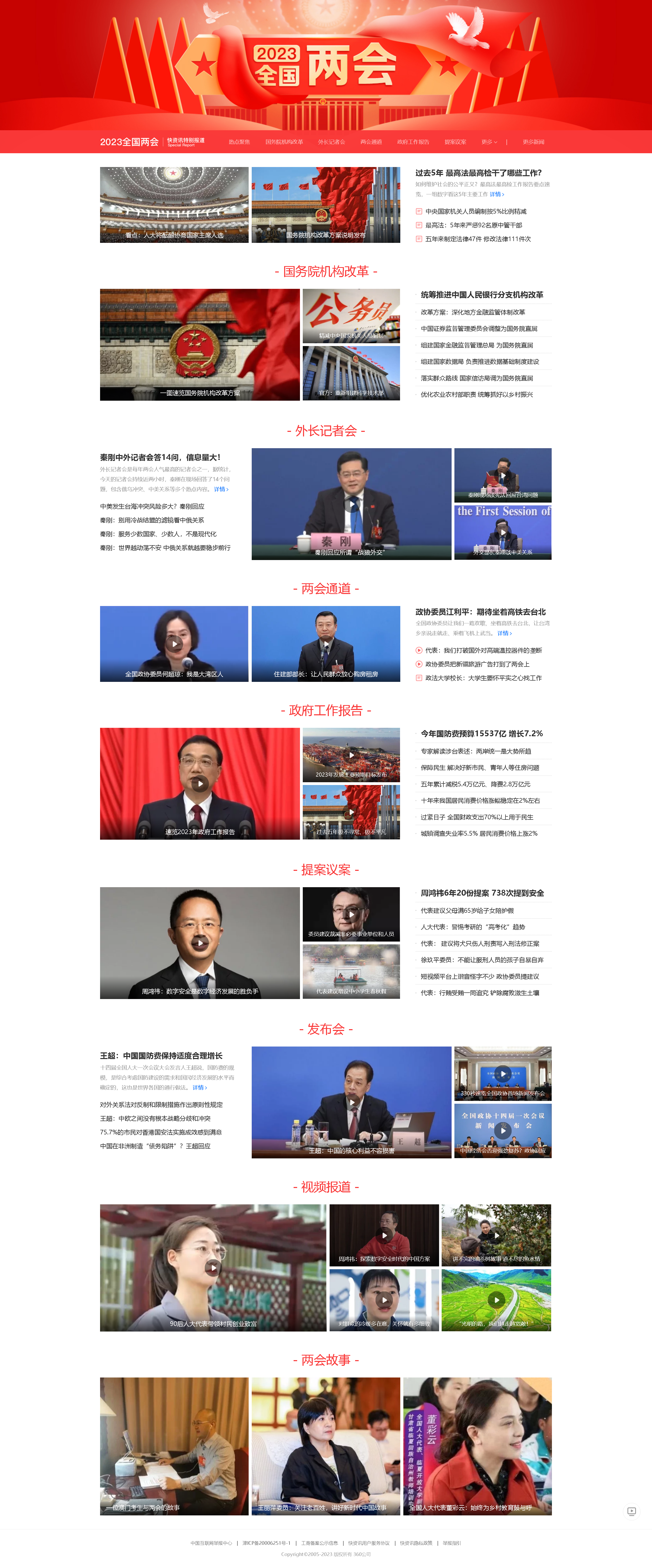
Task: Switch to the 外长记者会 nav item
Action: tap(331, 142)
